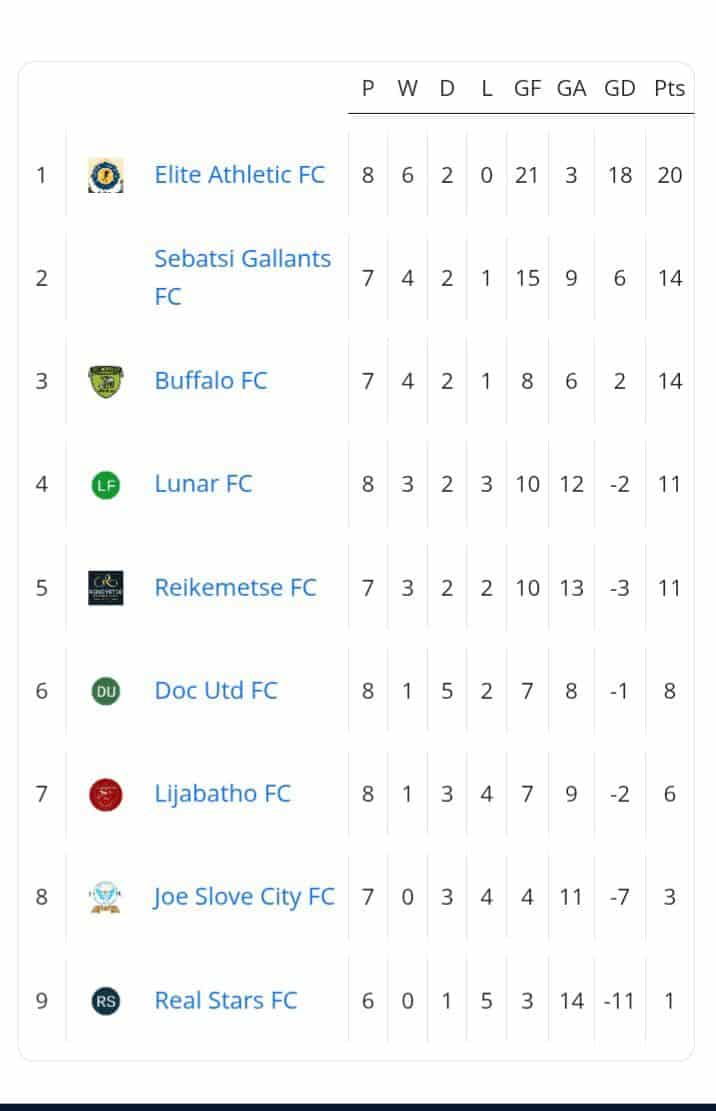Viewport: 716px width, 1111px height.
Task: Tap the Doc Utd FC link
Action: (x=216, y=691)
